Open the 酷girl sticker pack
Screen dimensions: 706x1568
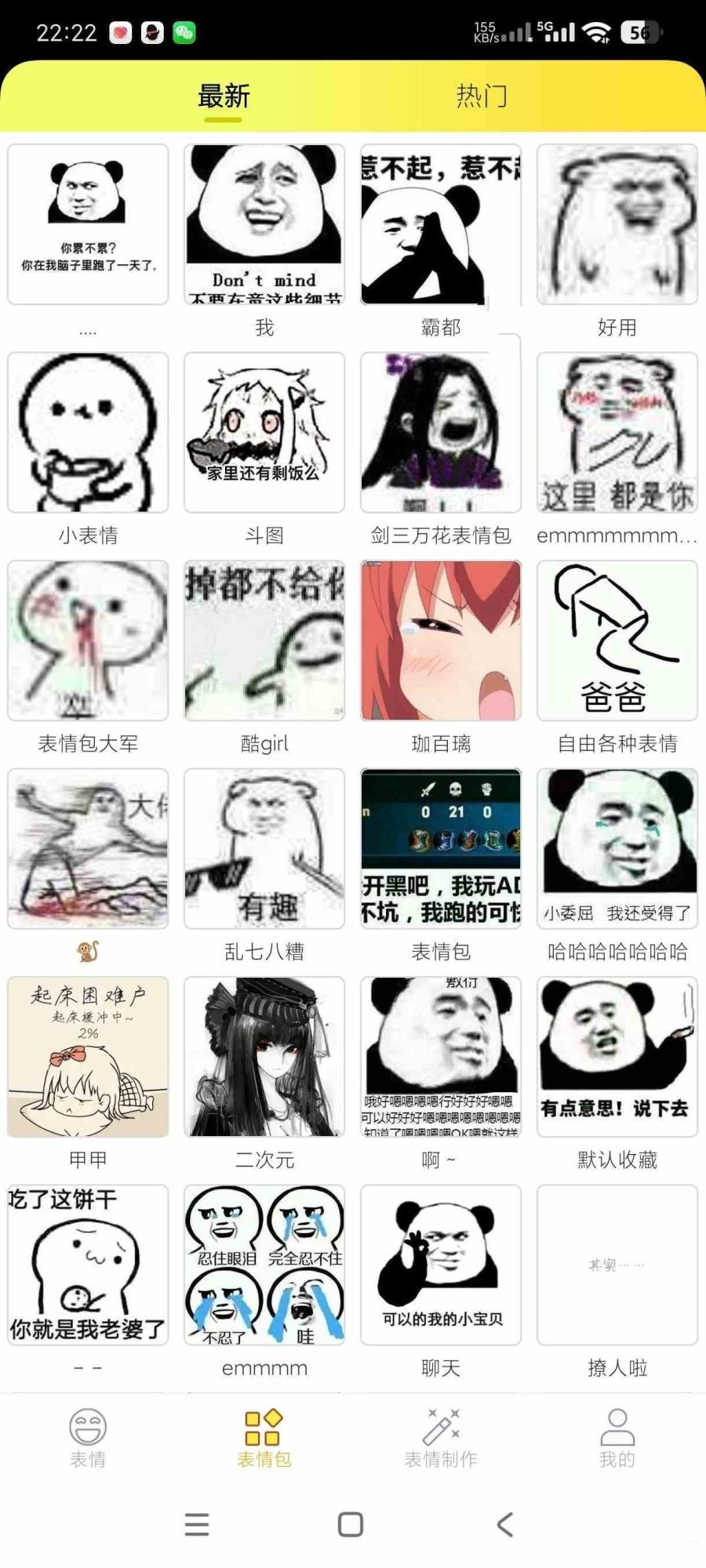[264, 641]
